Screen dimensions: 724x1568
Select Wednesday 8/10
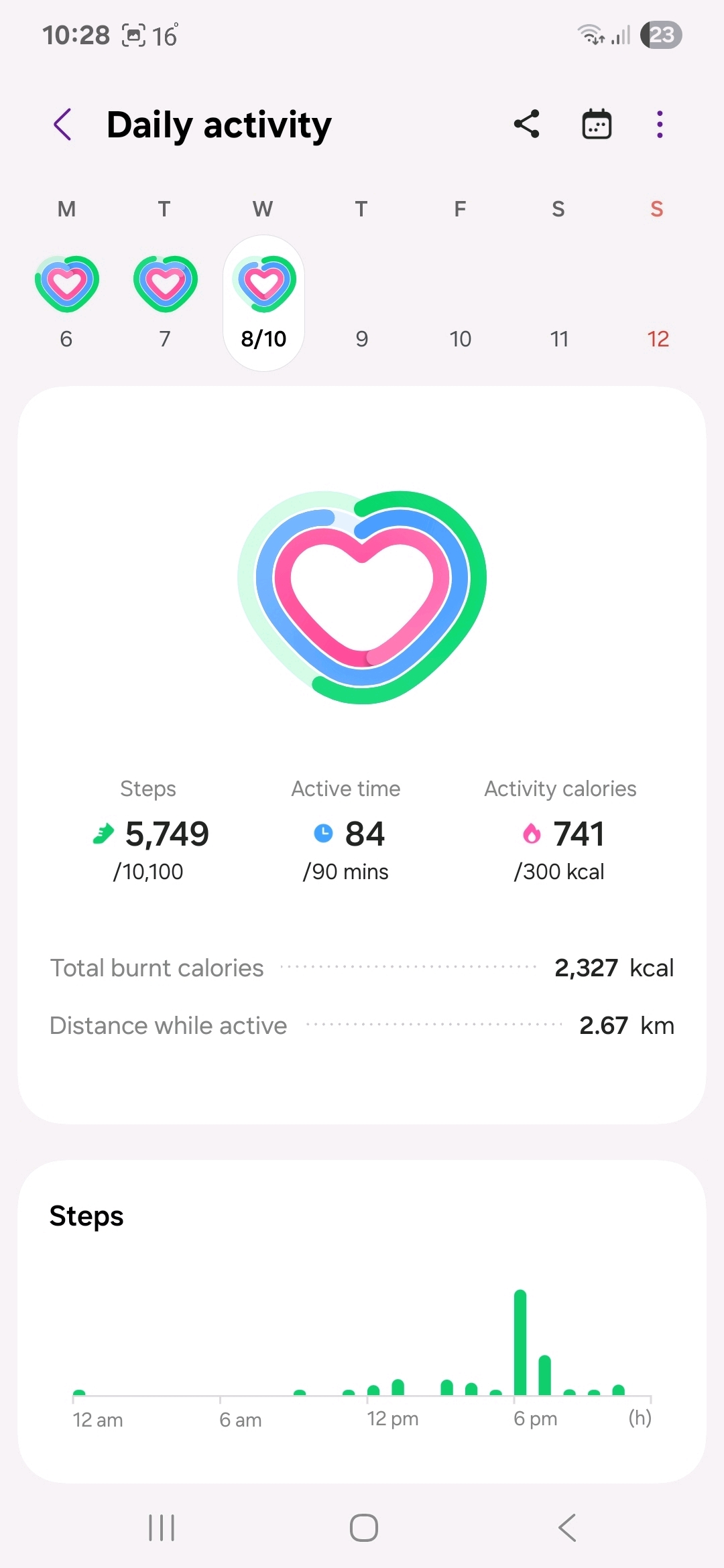click(x=263, y=303)
